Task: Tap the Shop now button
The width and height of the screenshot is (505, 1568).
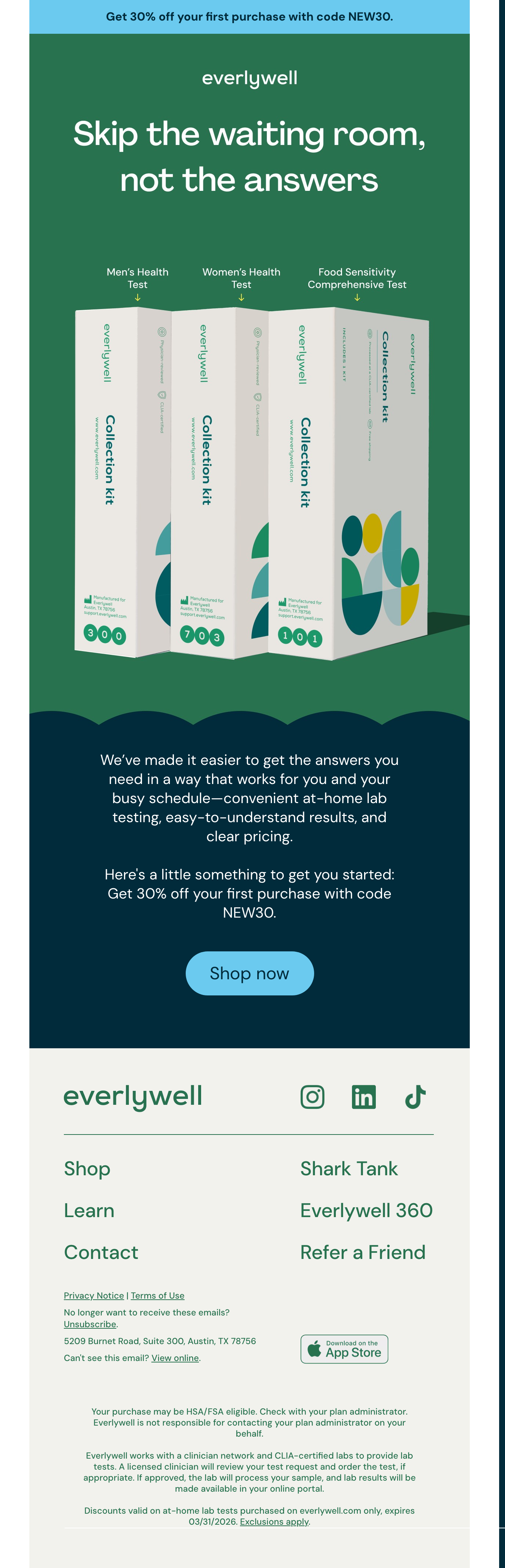Action: point(250,973)
